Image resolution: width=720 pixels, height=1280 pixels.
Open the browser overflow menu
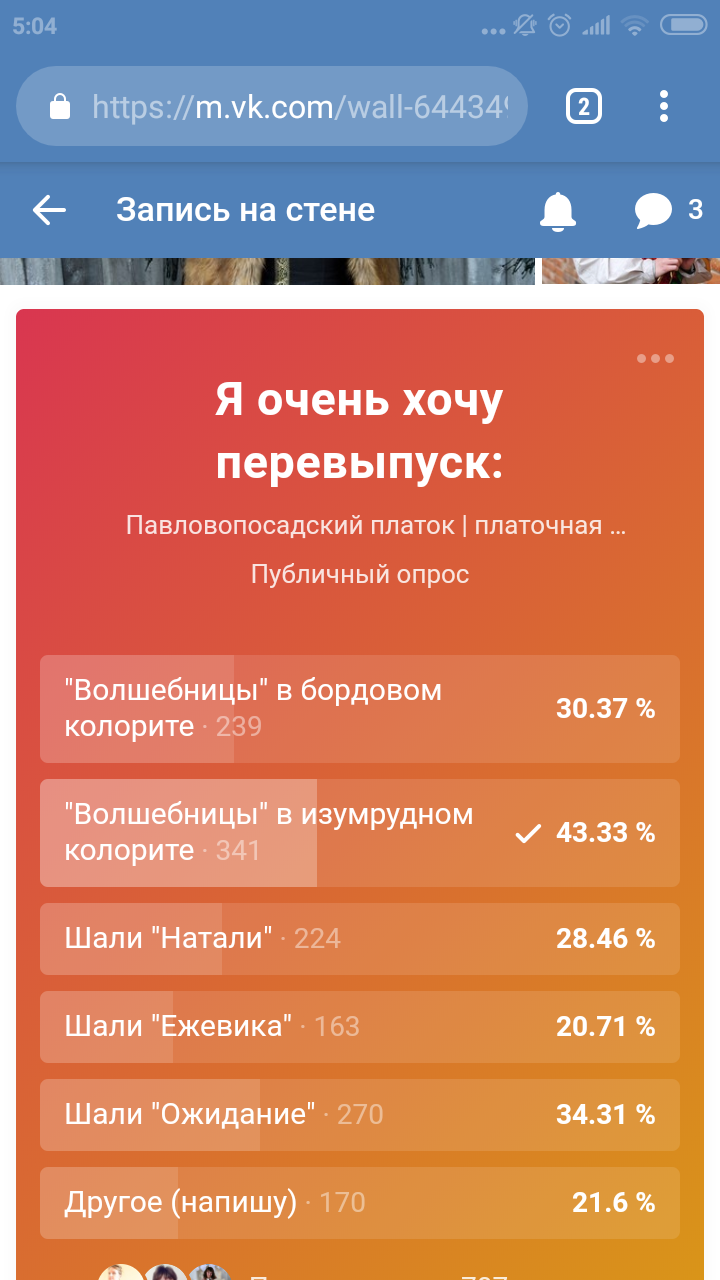point(664,106)
